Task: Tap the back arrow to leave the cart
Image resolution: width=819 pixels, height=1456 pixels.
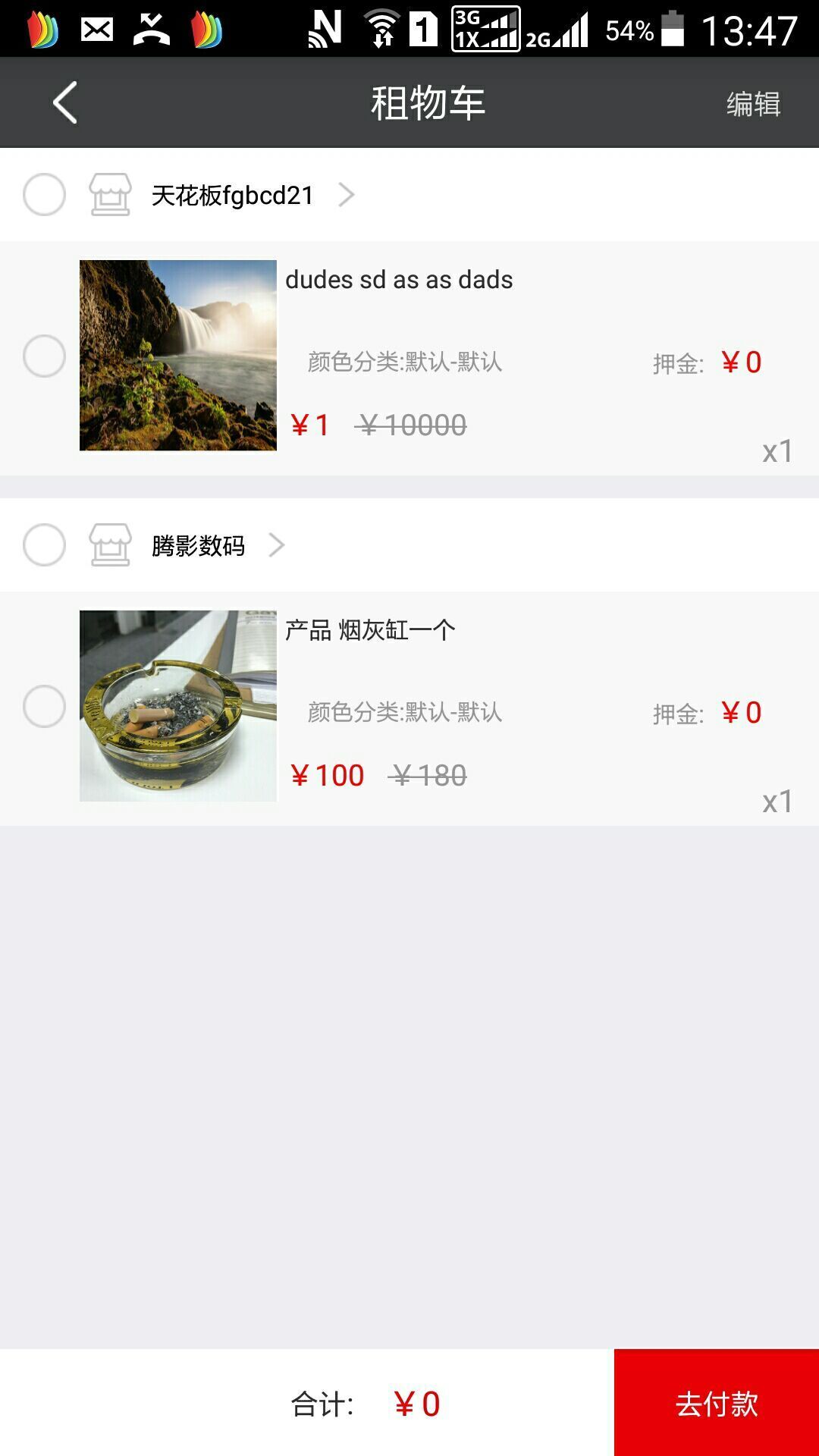Action: coord(64,102)
